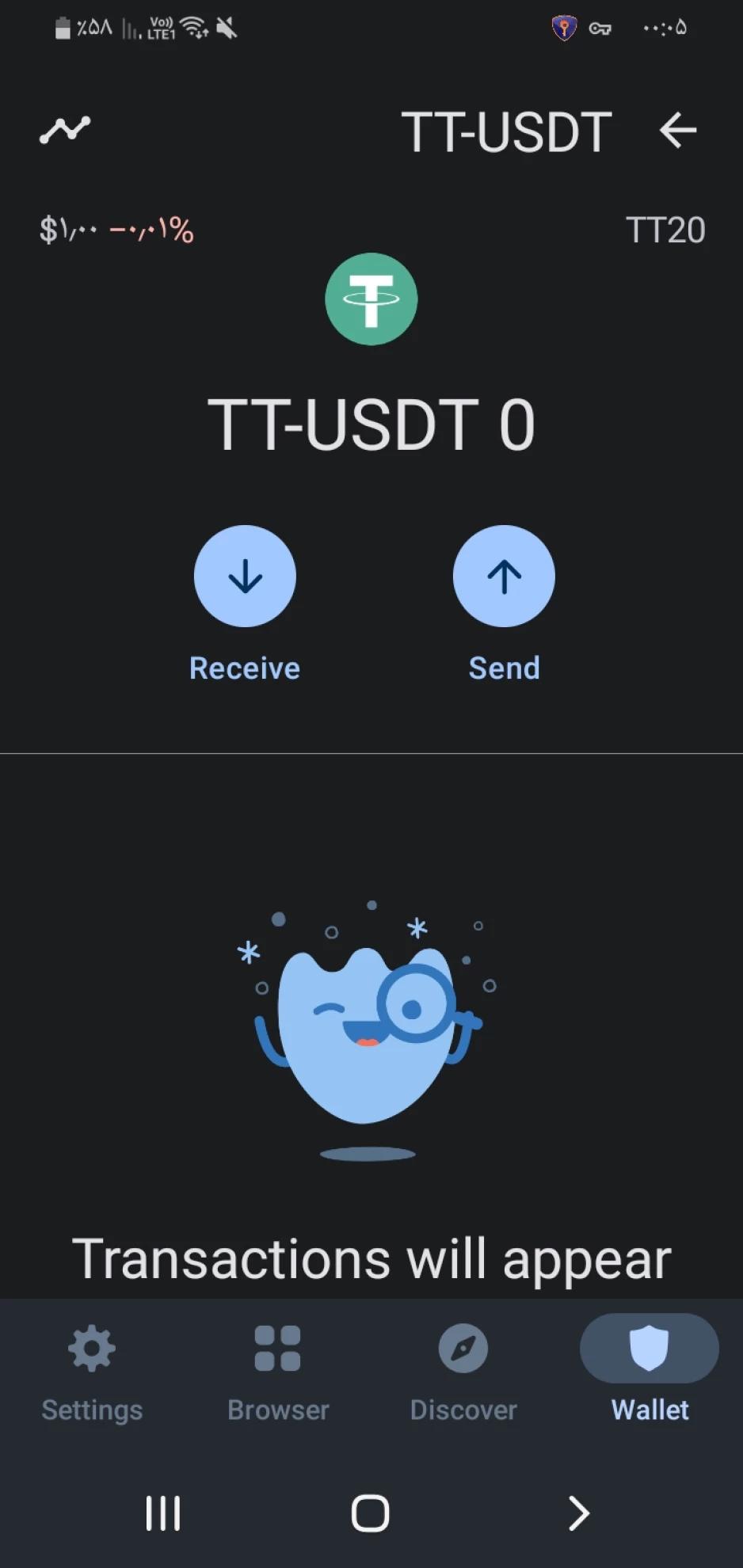Go to the system home screen
The height and width of the screenshot is (1568, 743).
click(x=370, y=1513)
